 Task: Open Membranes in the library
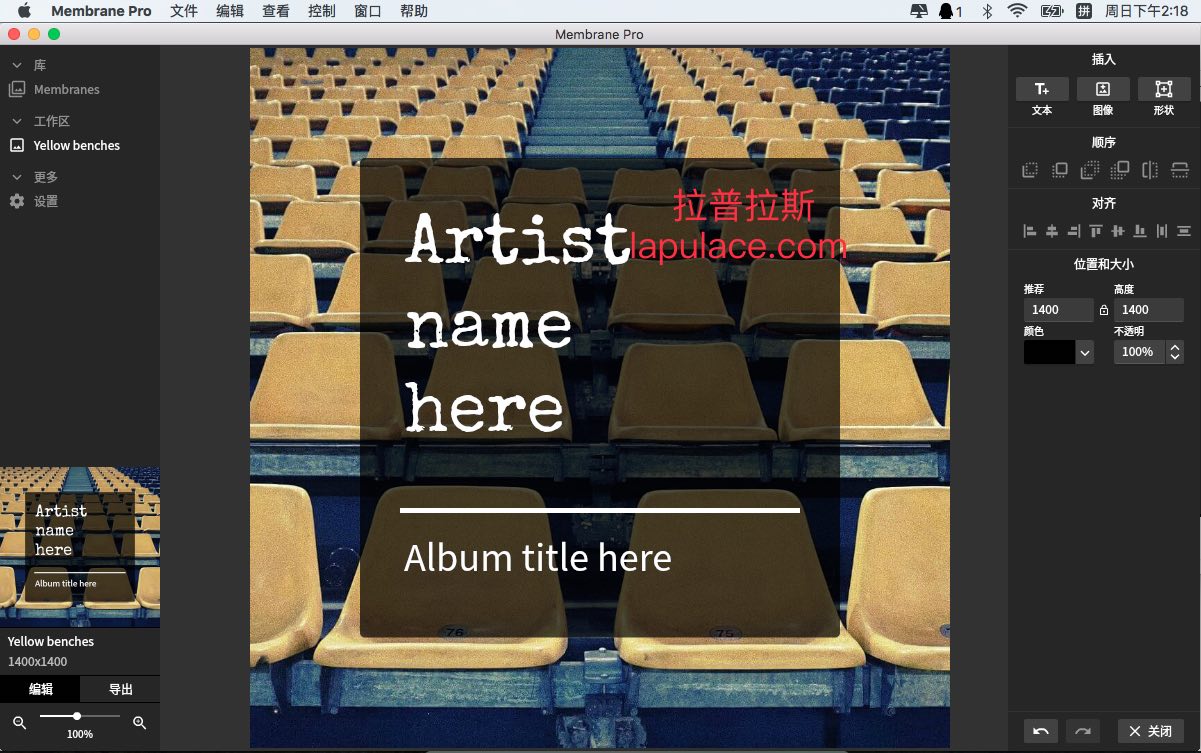[x=66, y=89]
